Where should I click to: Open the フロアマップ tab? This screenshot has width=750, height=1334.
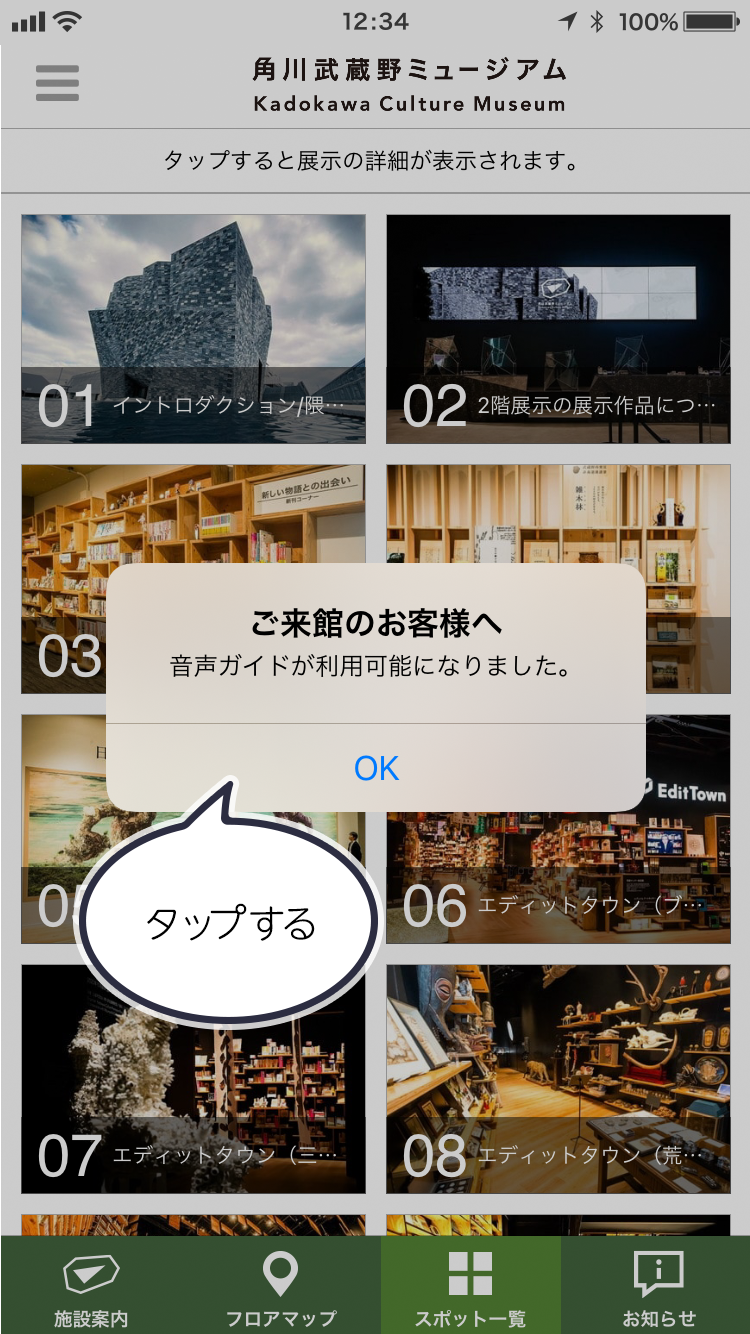[x=280, y=1286]
